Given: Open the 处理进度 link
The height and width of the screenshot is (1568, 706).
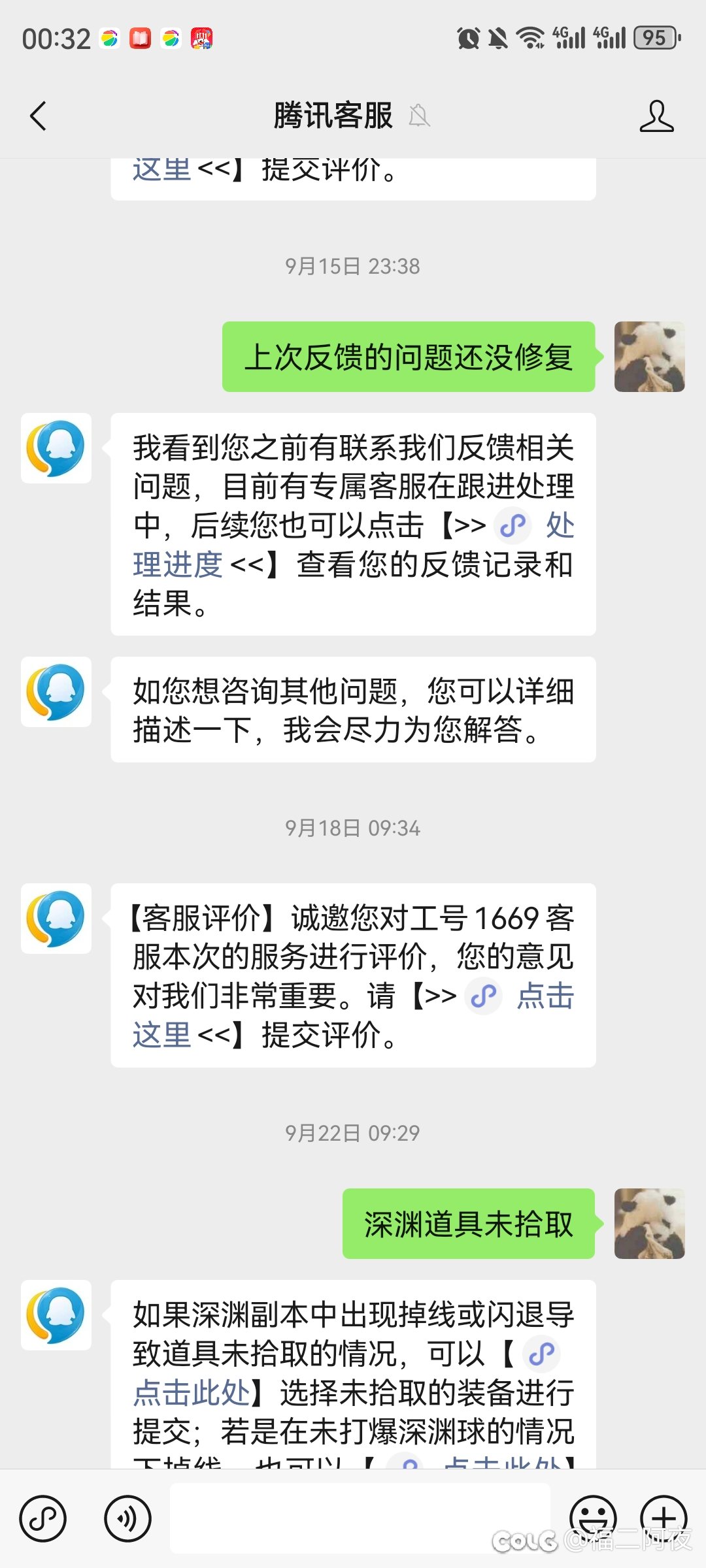Looking at the screenshot, I should [178, 564].
